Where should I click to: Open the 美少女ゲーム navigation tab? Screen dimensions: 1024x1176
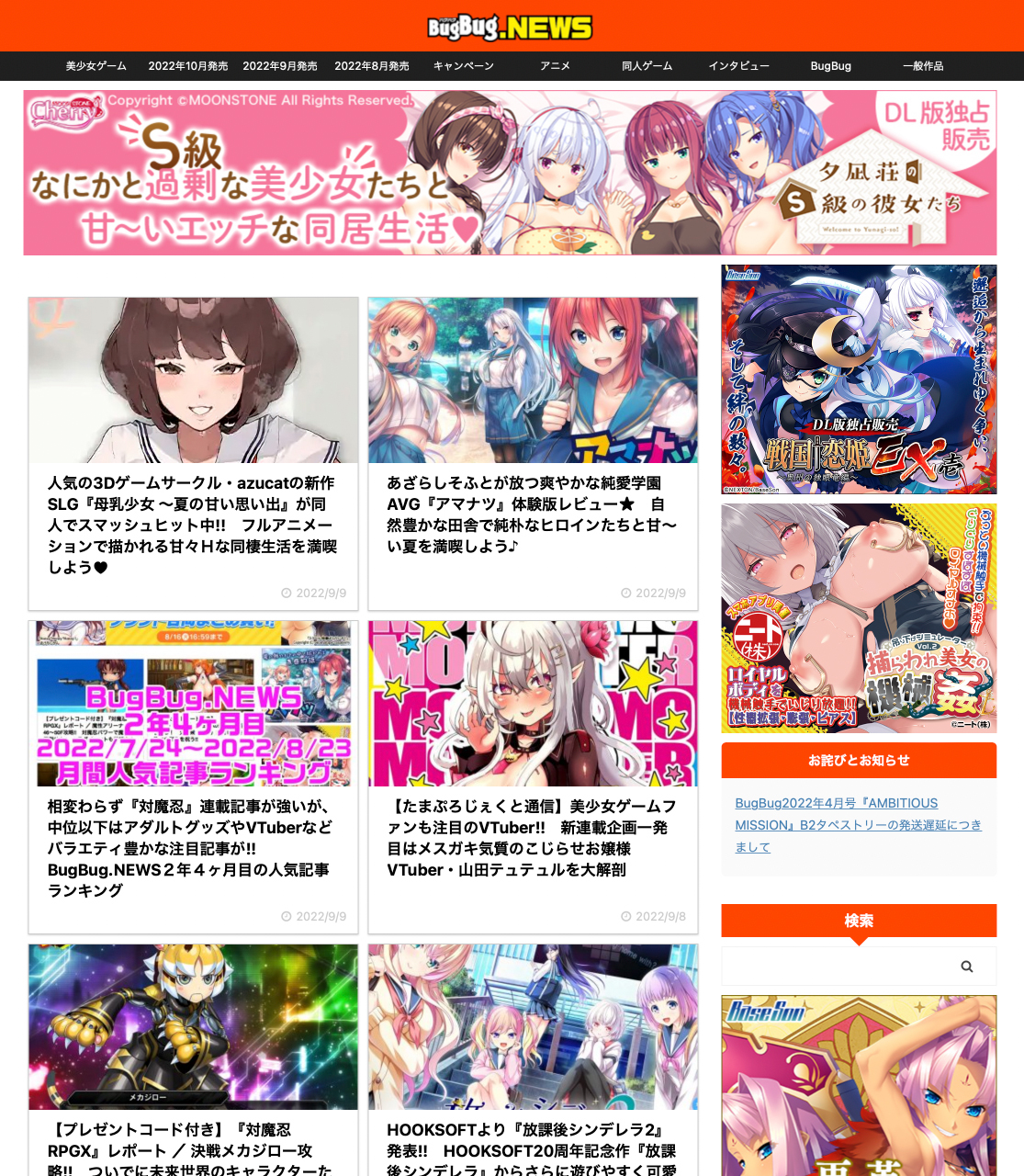point(96,66)
